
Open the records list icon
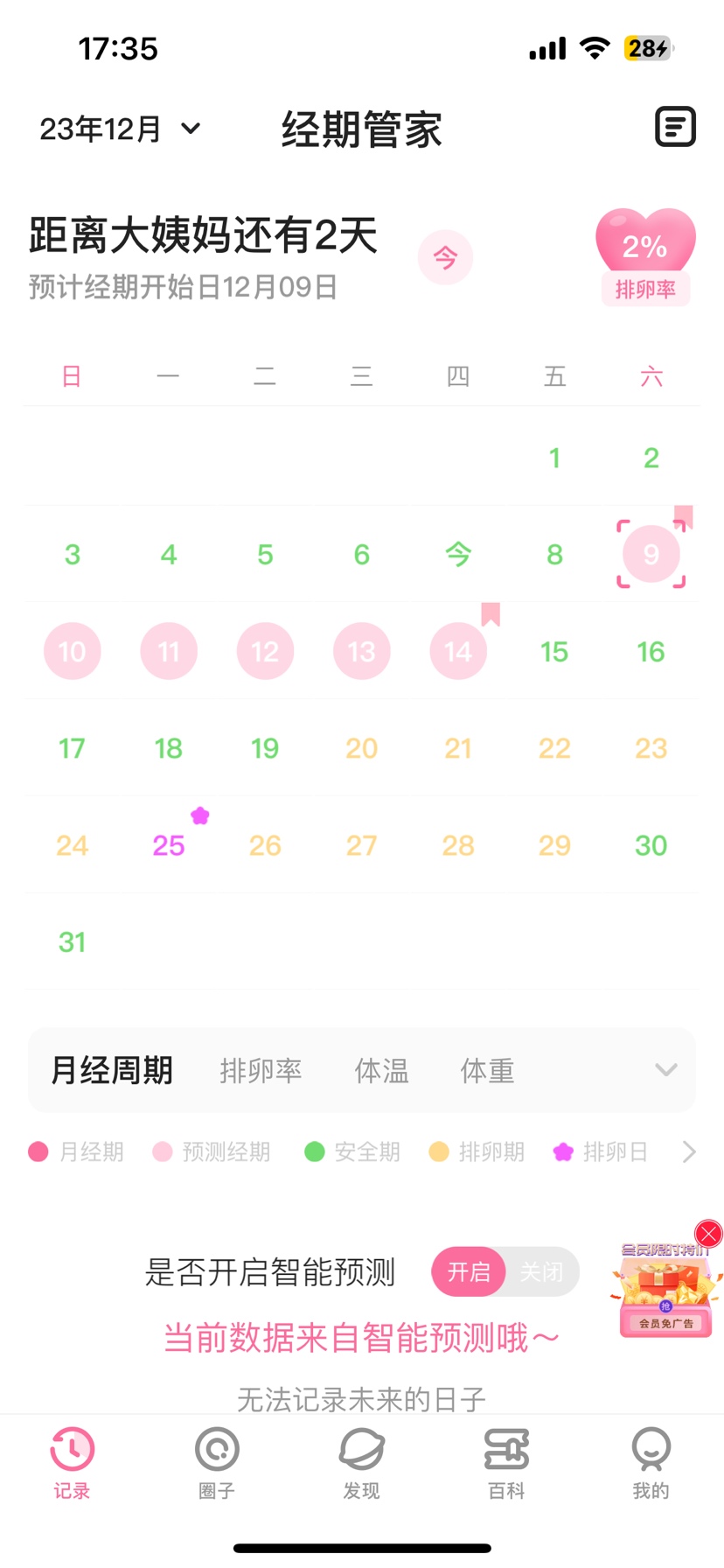(x=675, y=128)
